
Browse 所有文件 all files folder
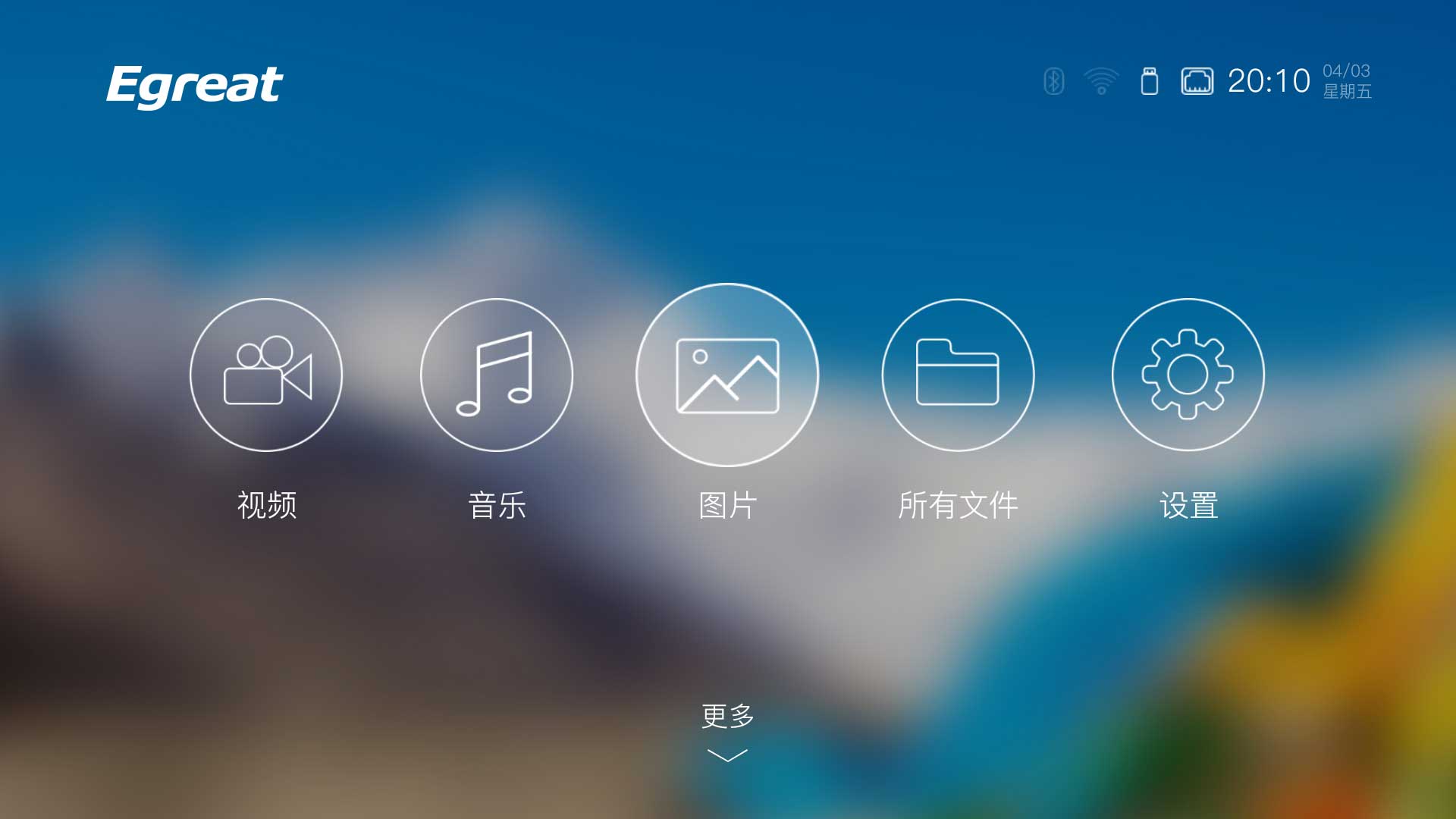[958, 375]
